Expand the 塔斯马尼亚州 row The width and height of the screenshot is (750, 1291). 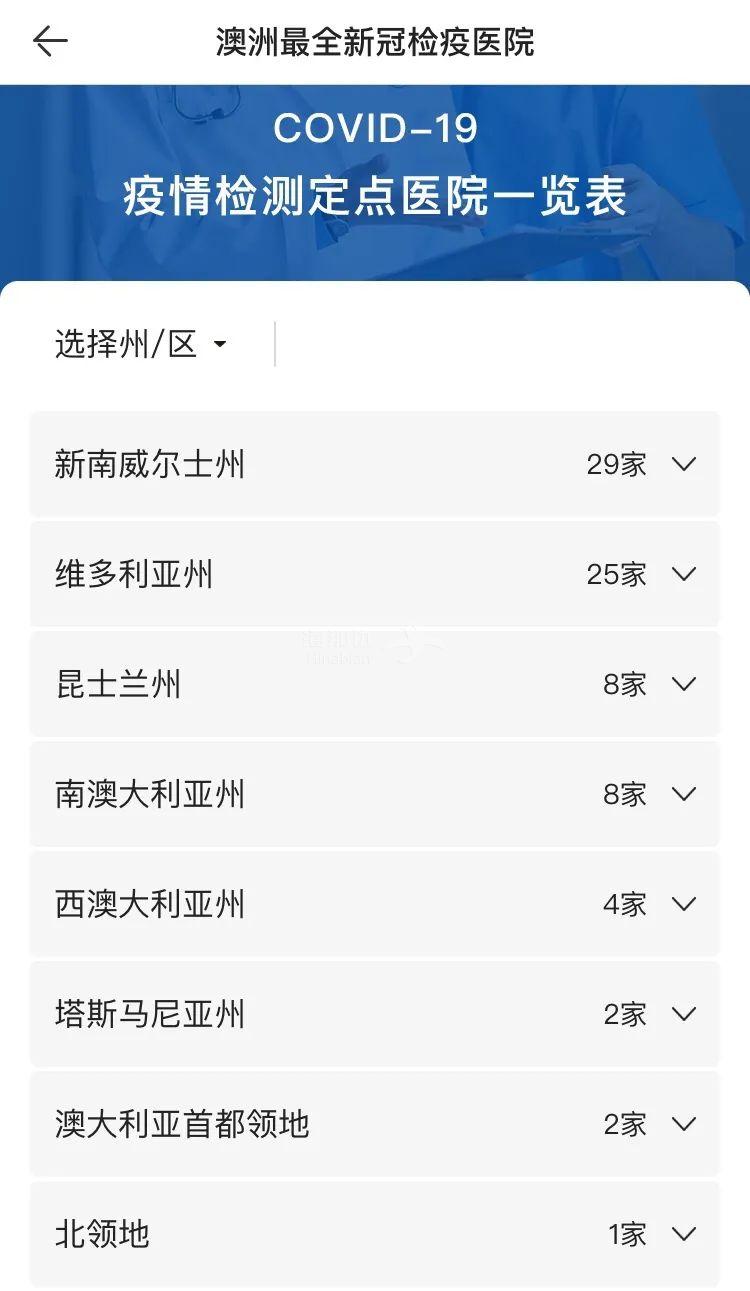click(683, 1014)
